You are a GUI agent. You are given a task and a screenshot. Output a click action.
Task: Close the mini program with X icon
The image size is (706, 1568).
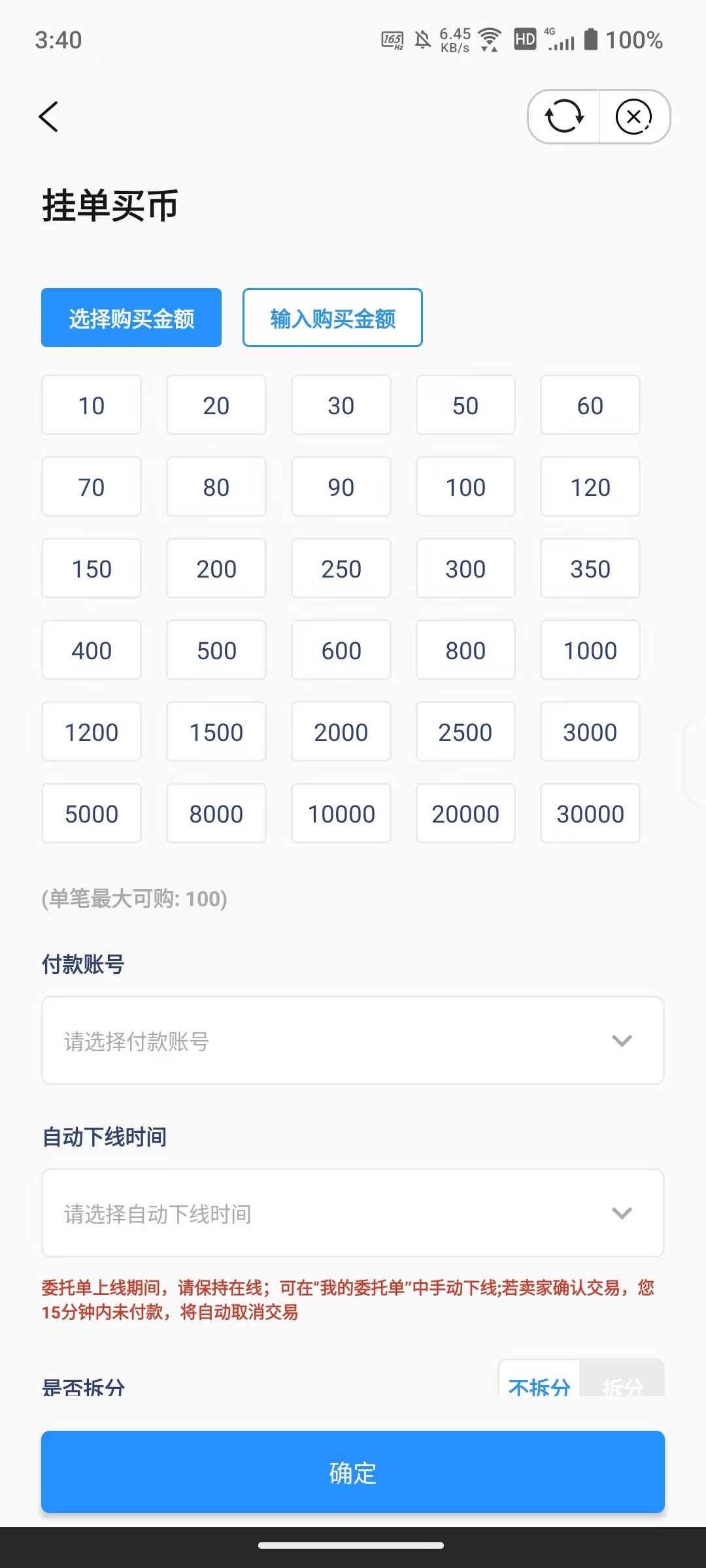tap(633, 117)
